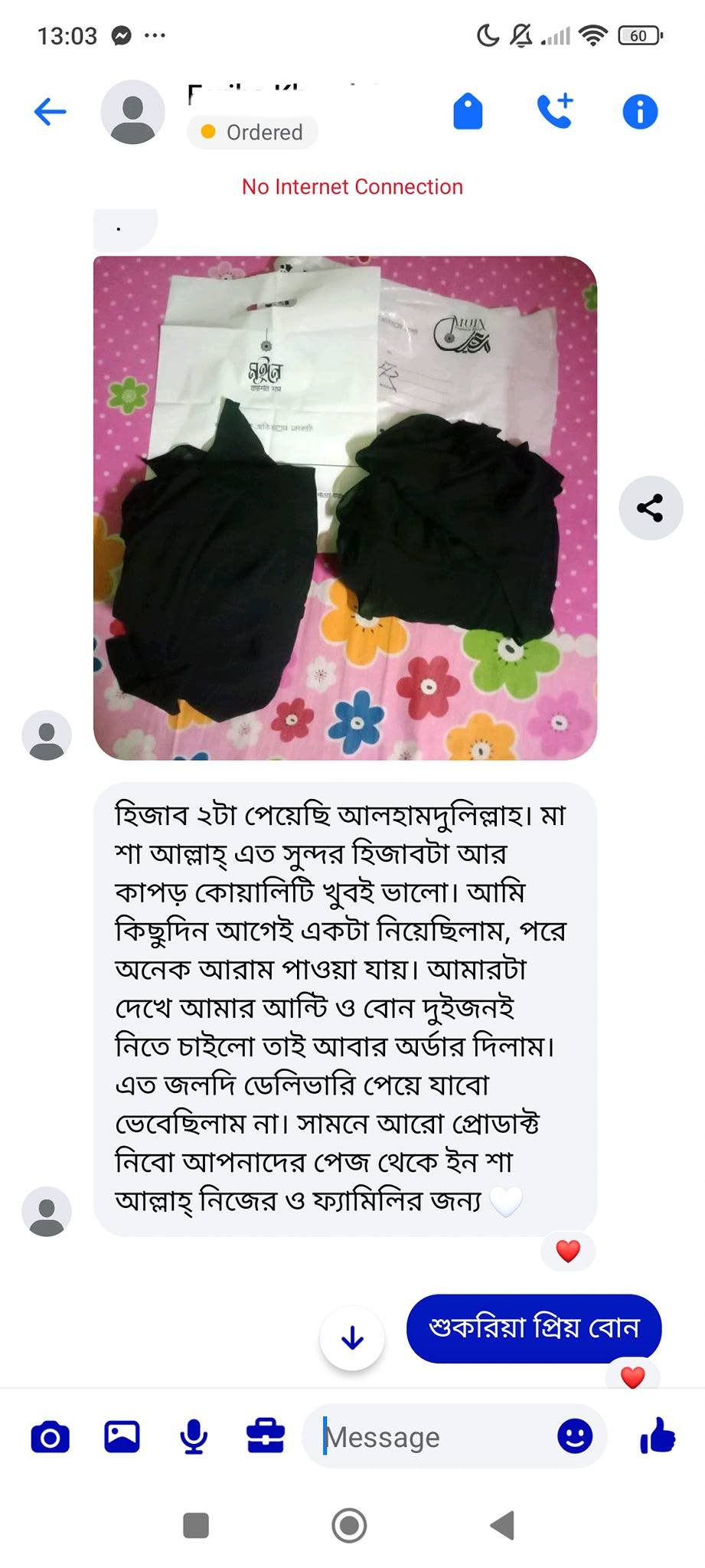The image size is (705, 1568).
Task: Open the hijab photo
Action: click(x=344, y=508)
